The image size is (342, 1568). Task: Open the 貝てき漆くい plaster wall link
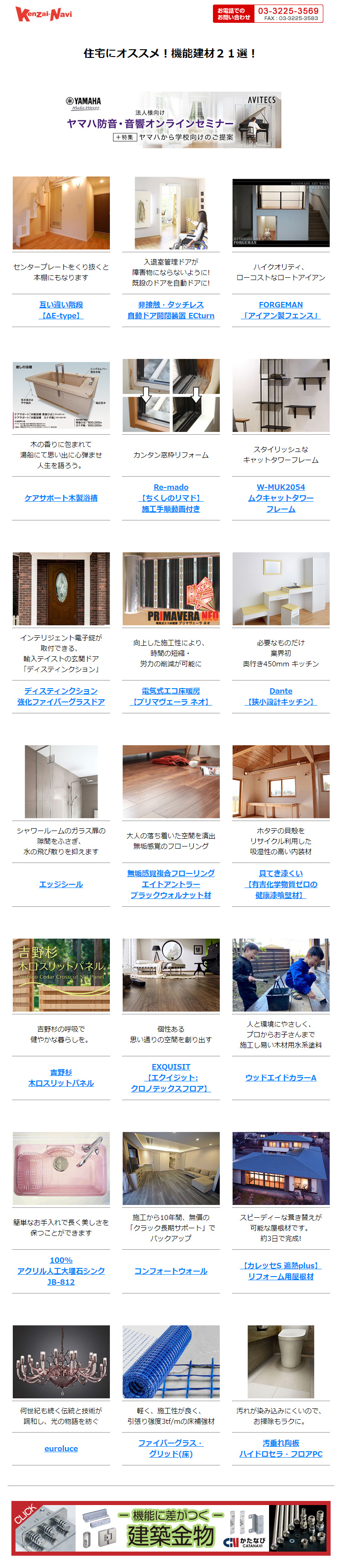[280, 884]
